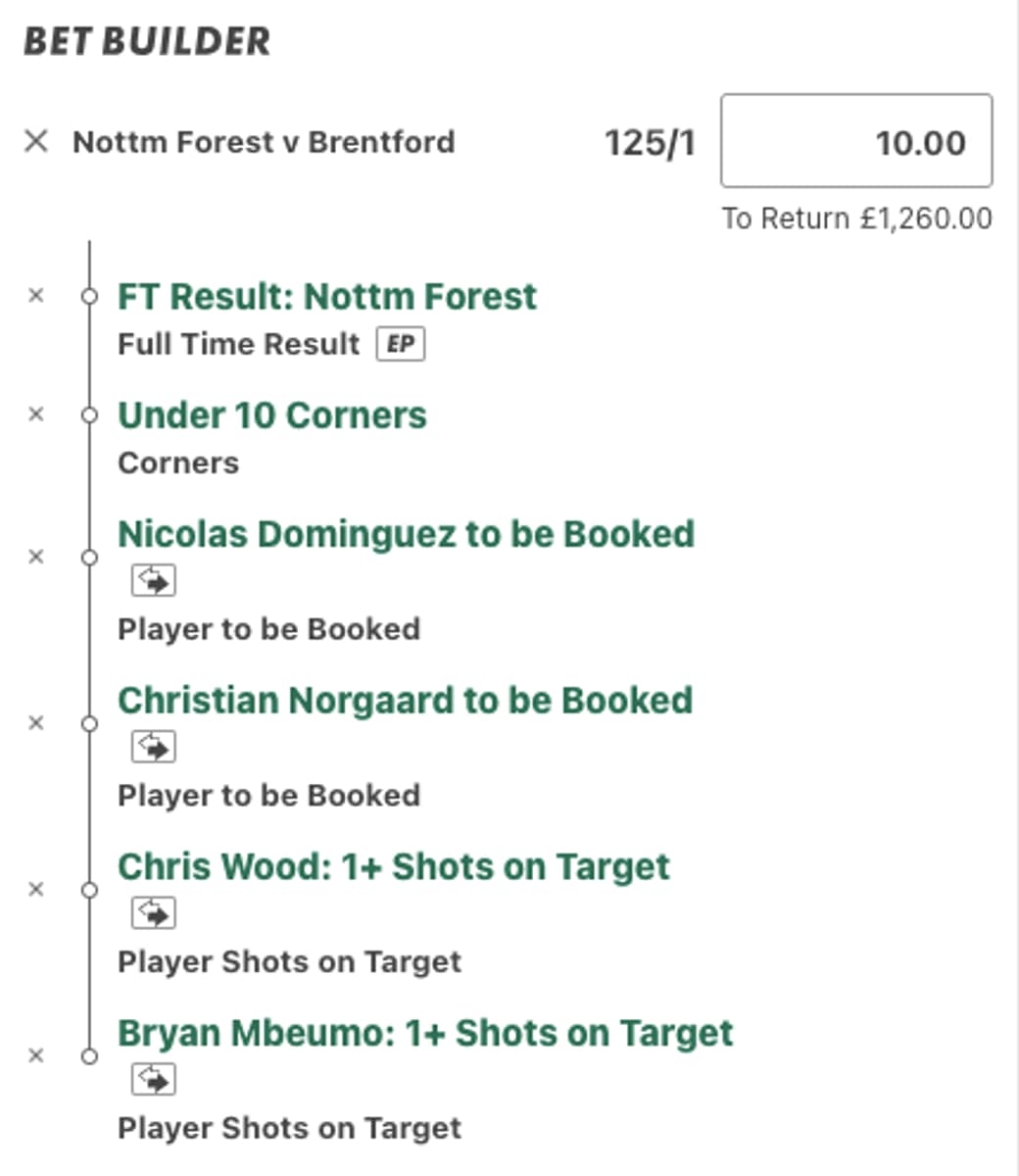Select the Bryan Mbeumo: 1+ Shots on Target link
This screenshot has width=1019, height=1176.
point(425,1032)
